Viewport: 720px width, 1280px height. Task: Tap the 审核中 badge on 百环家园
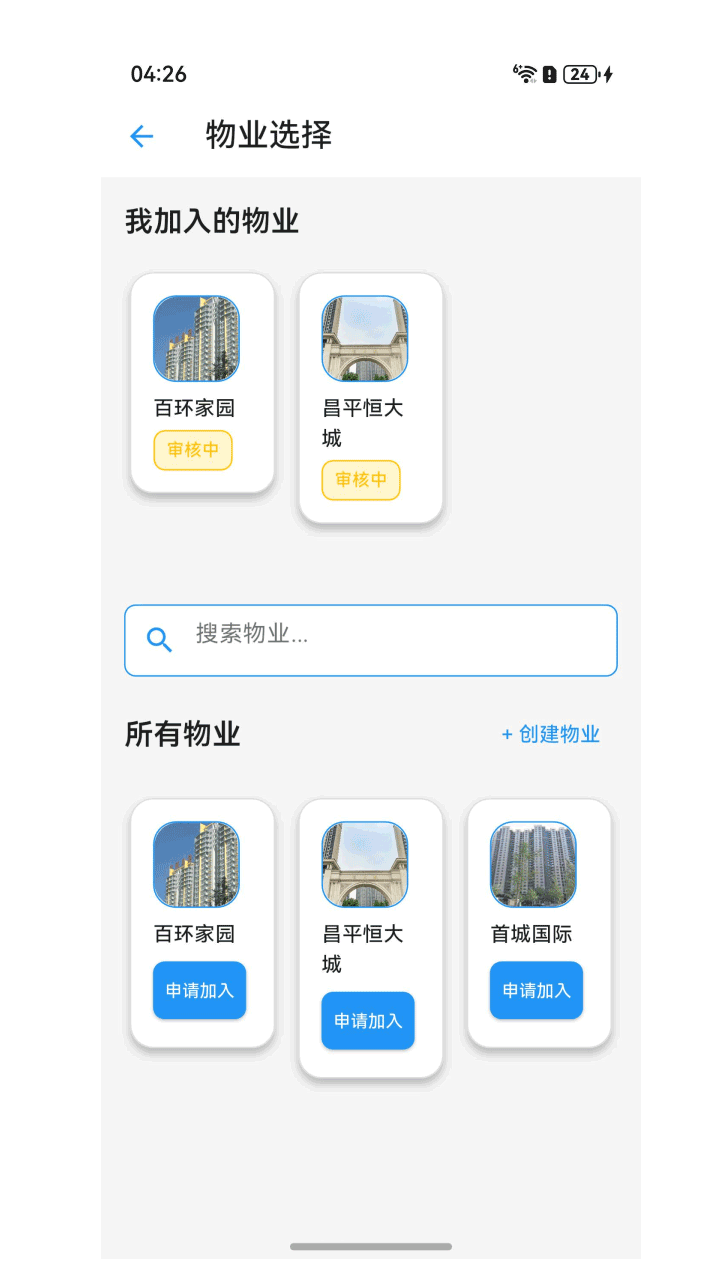tap(192, 451)
